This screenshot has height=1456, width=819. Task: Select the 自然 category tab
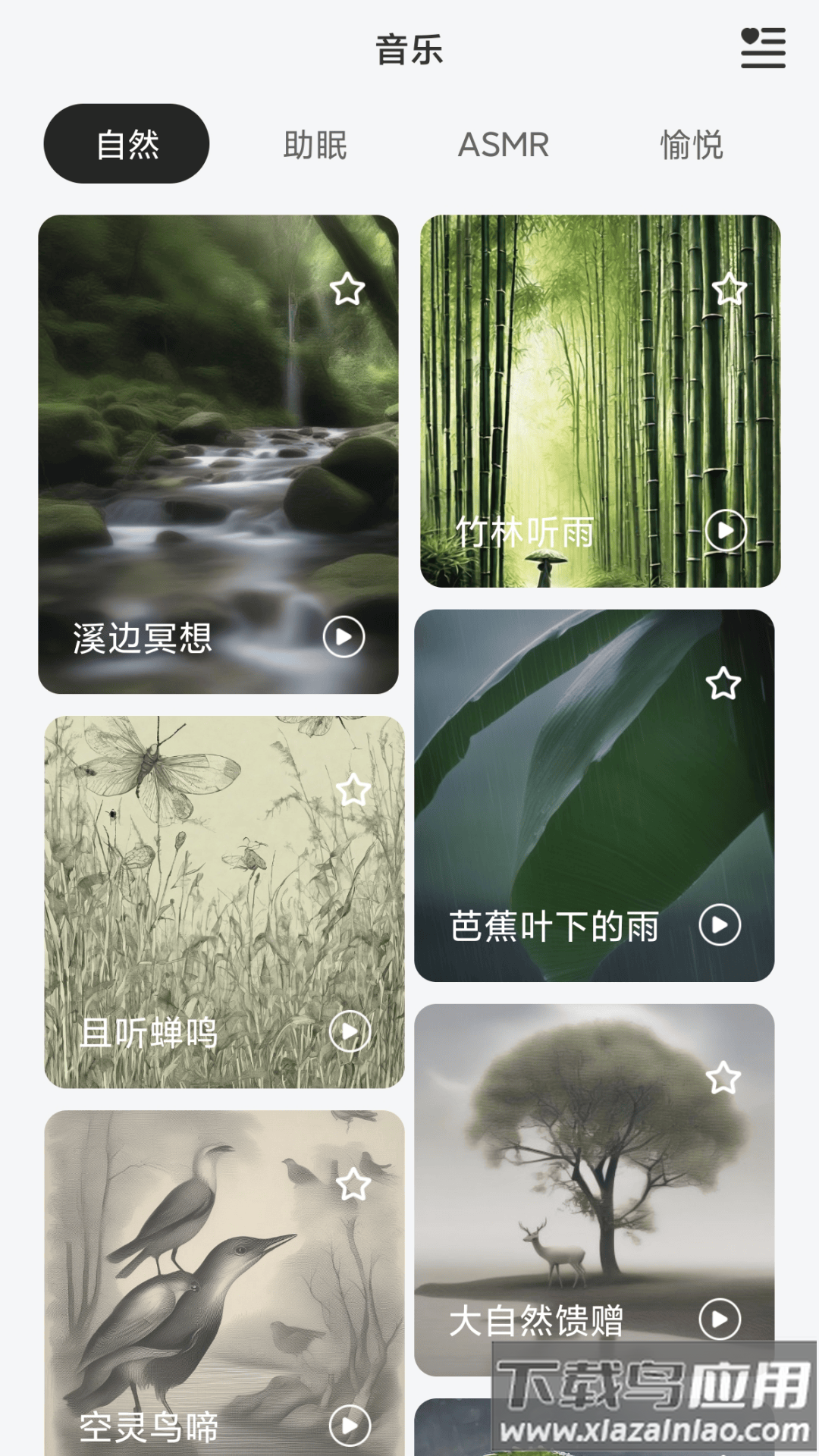coord(127,144)
